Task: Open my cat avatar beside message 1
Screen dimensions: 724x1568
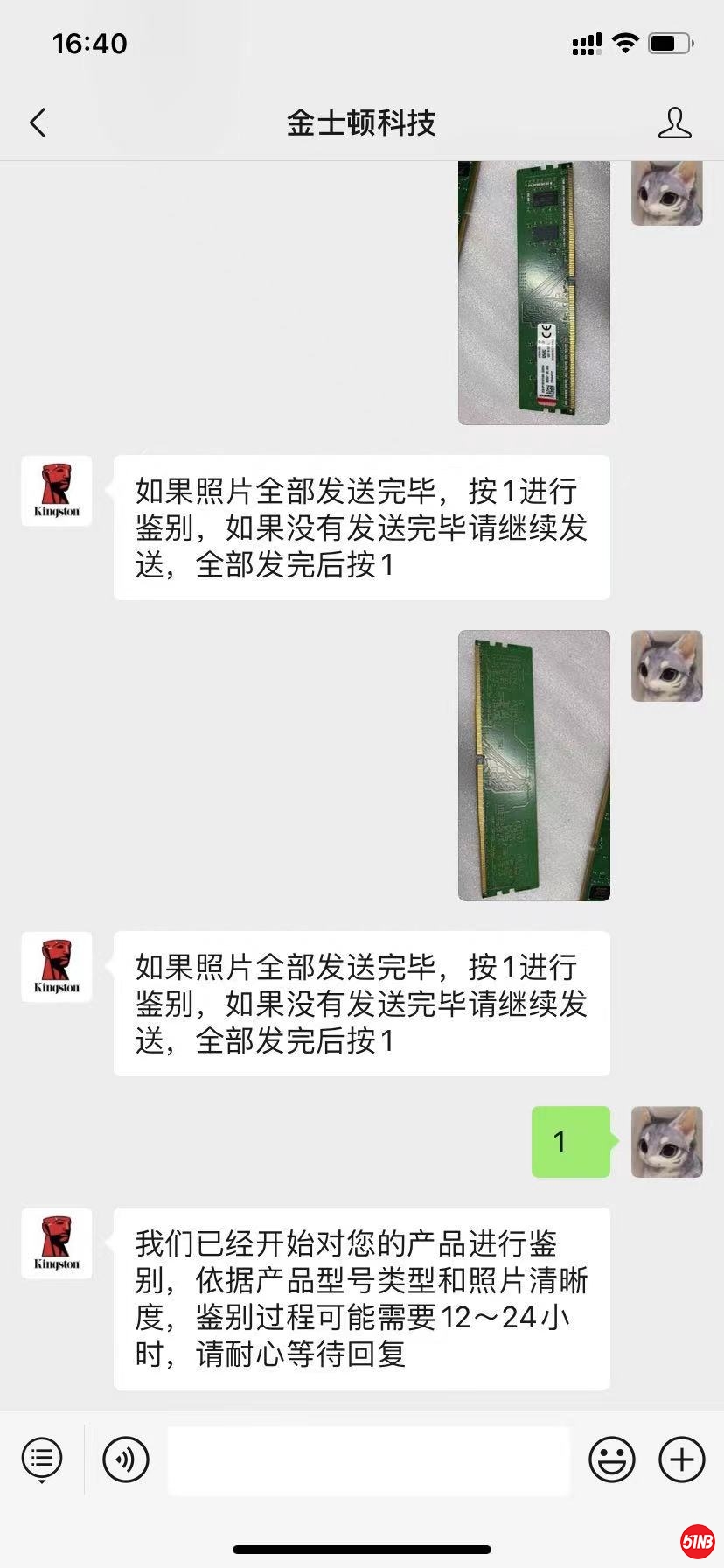Action: (666, 1141)
